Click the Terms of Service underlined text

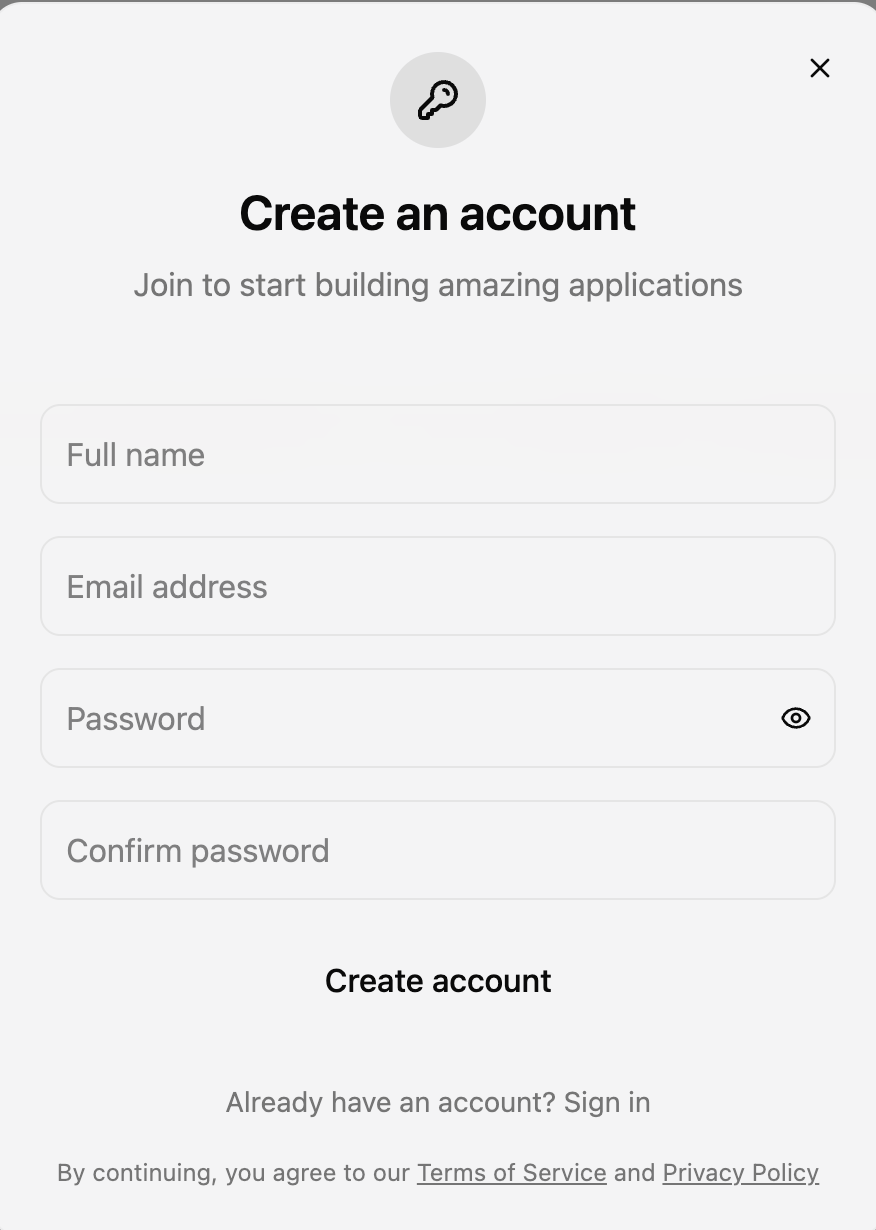pos(511,1172)
